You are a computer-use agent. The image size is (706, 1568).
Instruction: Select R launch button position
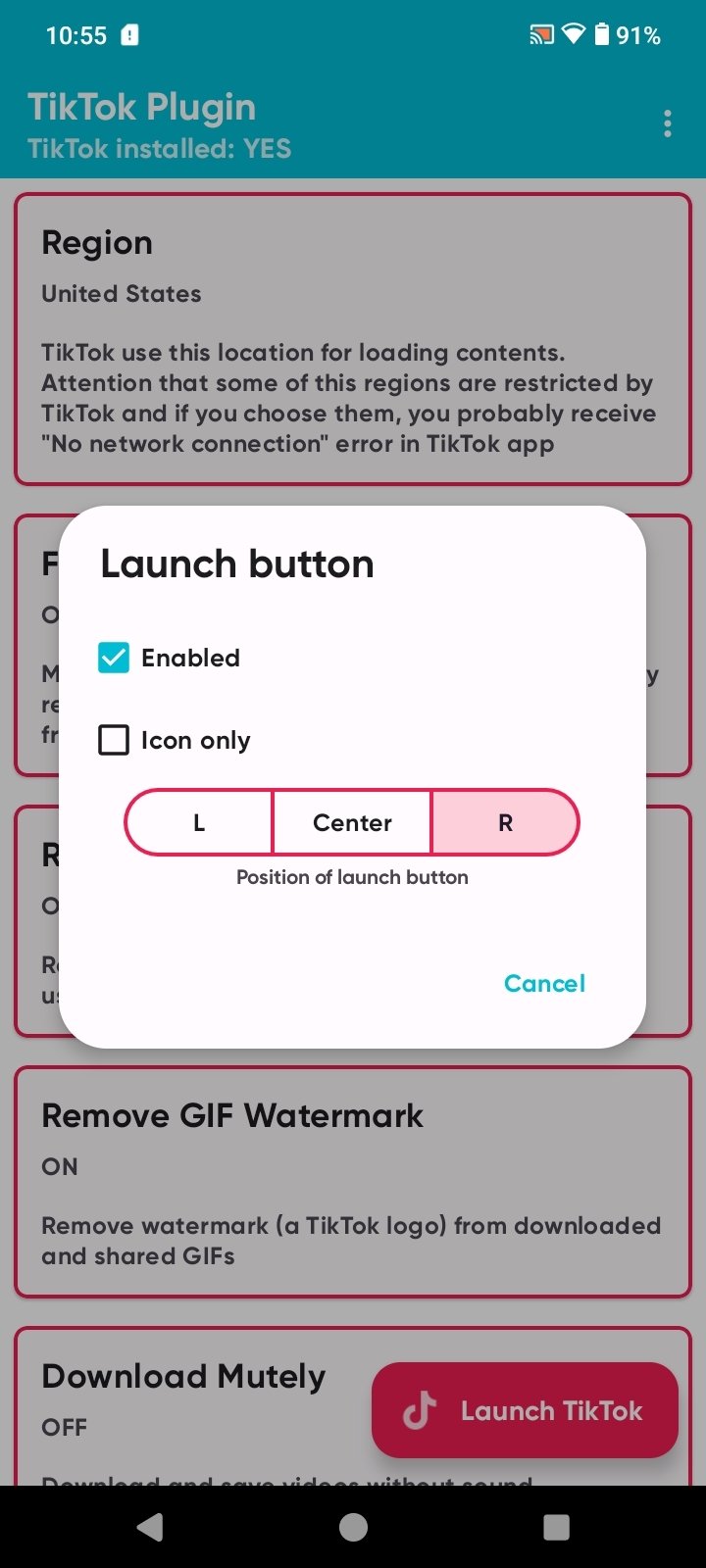tap(505, 822)
